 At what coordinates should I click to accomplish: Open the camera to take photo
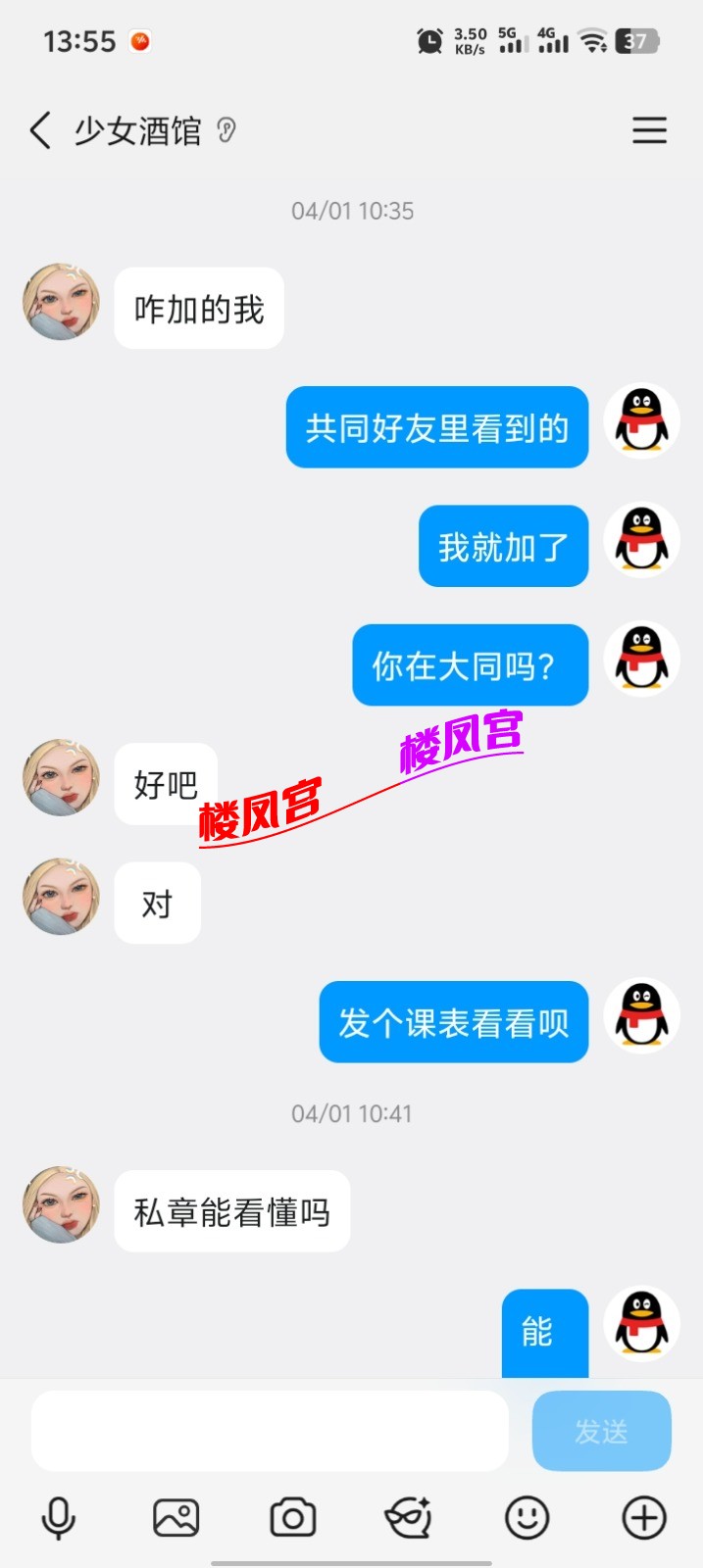point(292,1519)
